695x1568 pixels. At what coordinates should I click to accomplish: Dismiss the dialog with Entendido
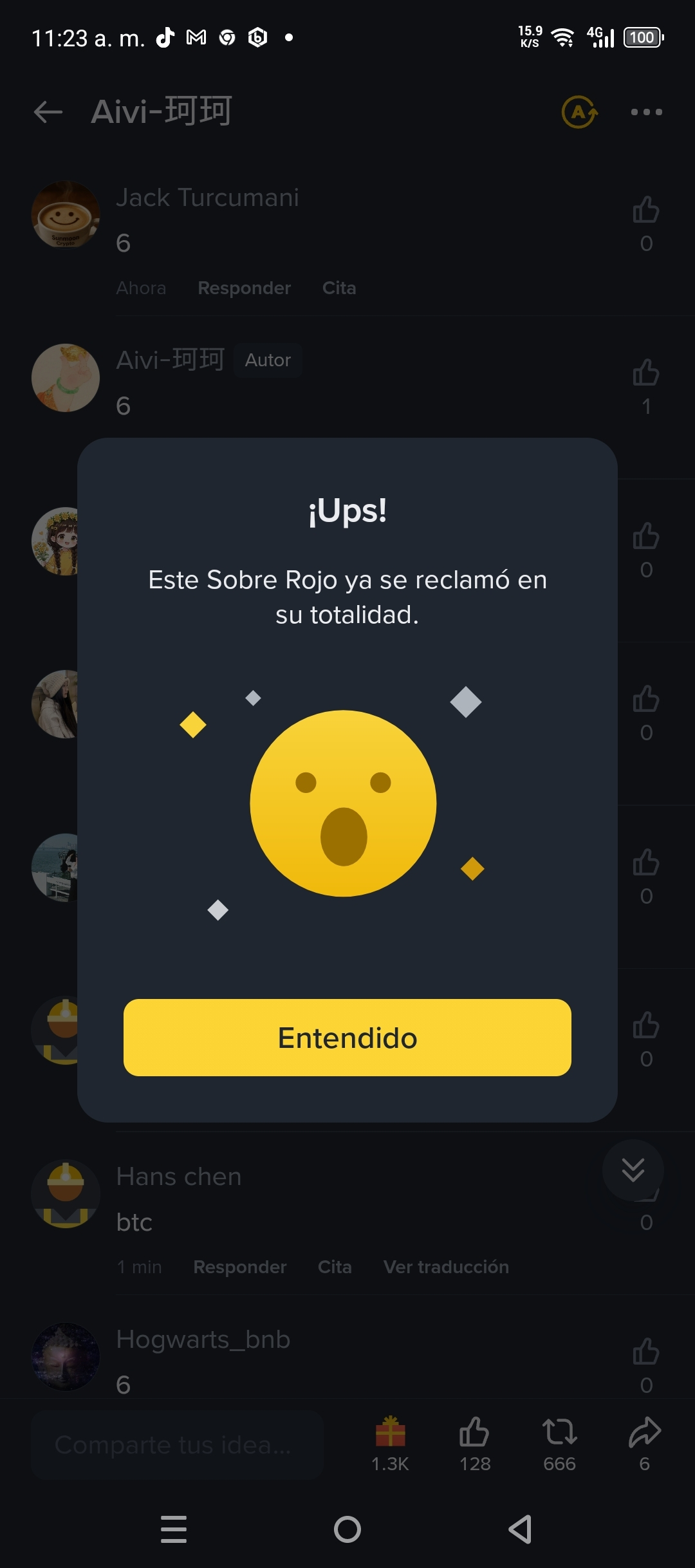coord(347,1038)
